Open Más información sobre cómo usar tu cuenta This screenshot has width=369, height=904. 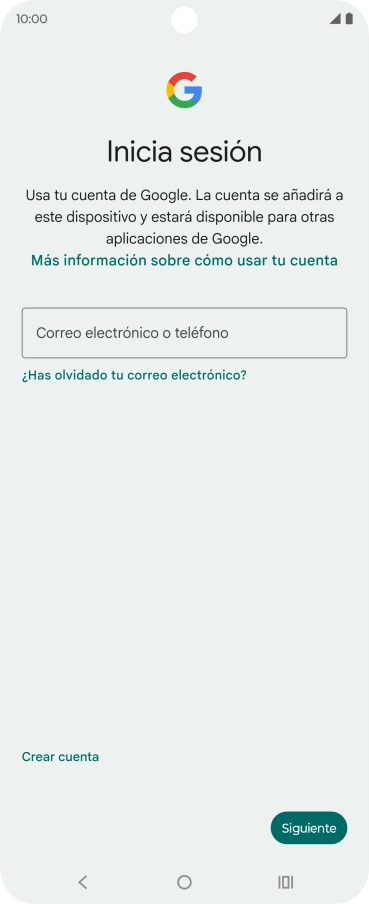(184, 260)
